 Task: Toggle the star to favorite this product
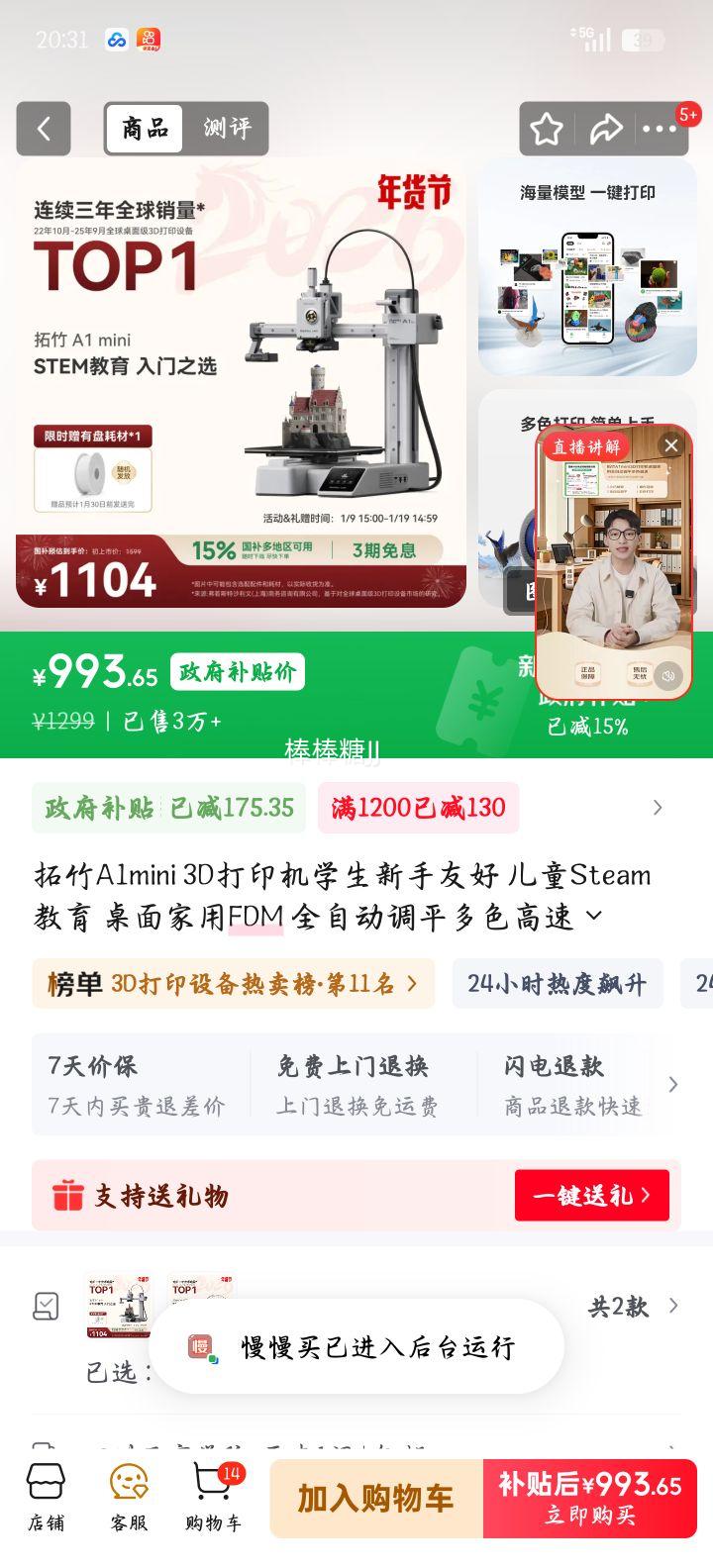tap(545, 129)
